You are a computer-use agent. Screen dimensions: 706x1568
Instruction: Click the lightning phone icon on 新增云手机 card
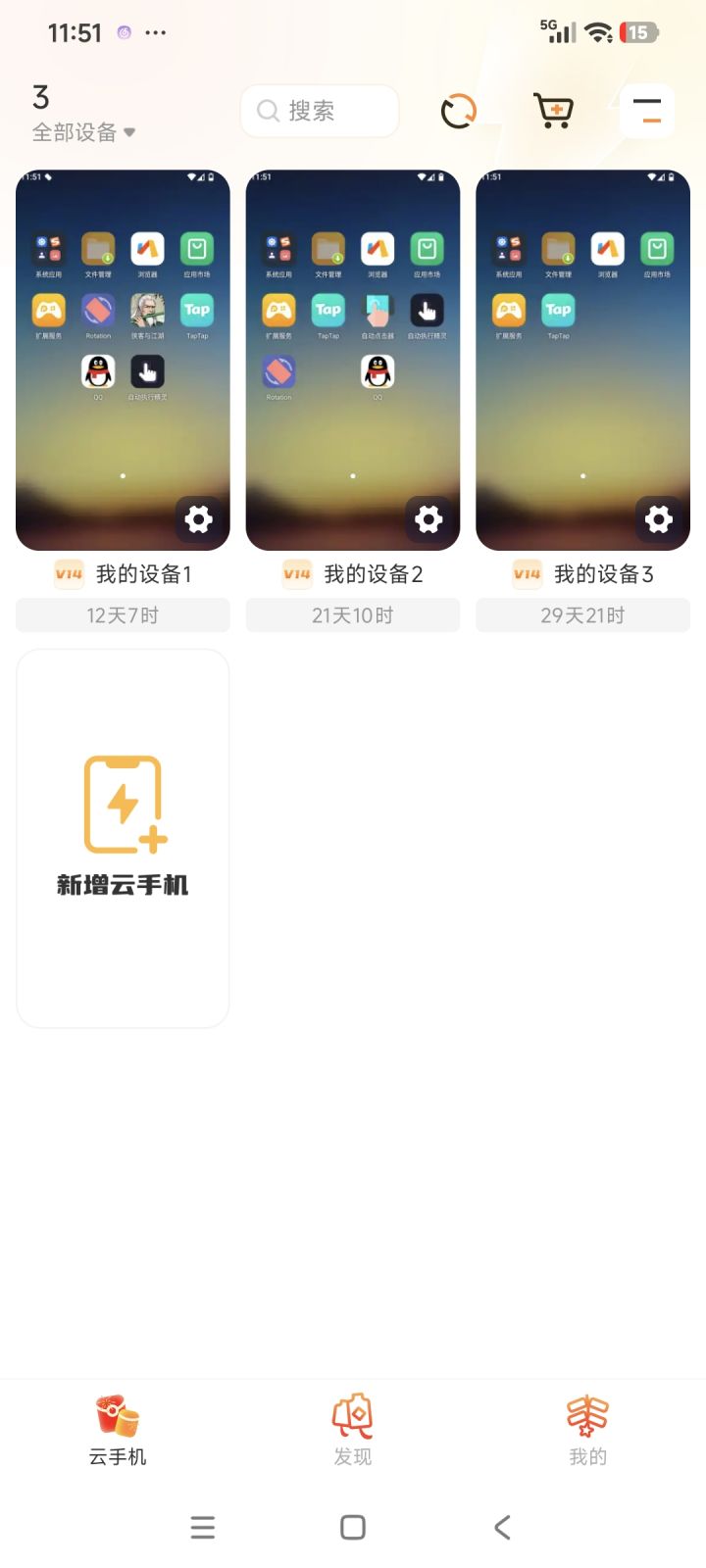[x=123, y=804]
